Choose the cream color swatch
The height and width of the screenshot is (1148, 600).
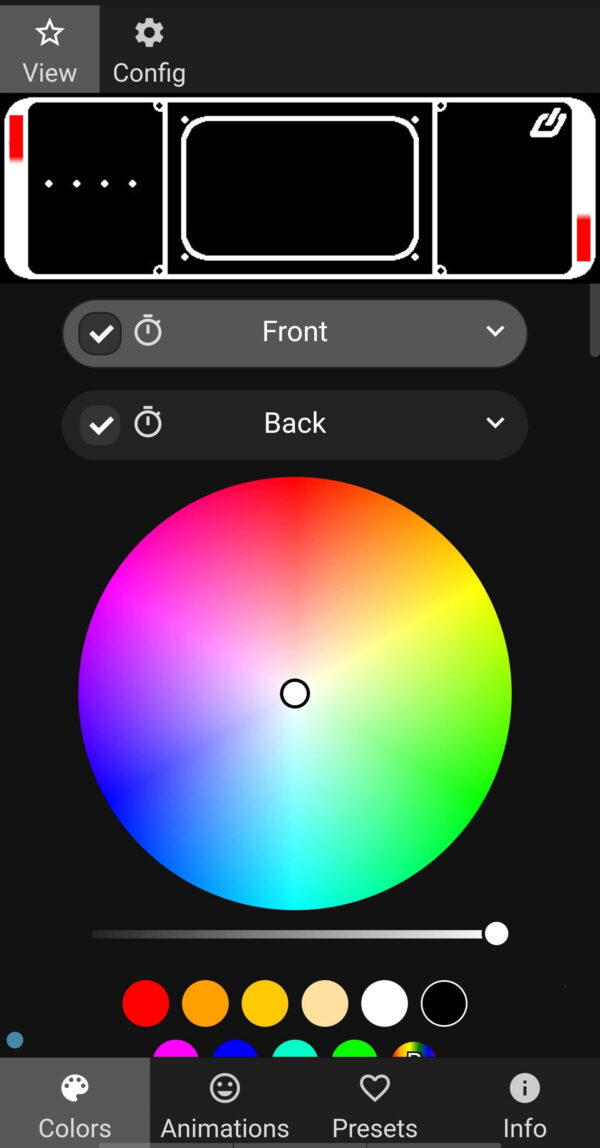[325, 1003]
